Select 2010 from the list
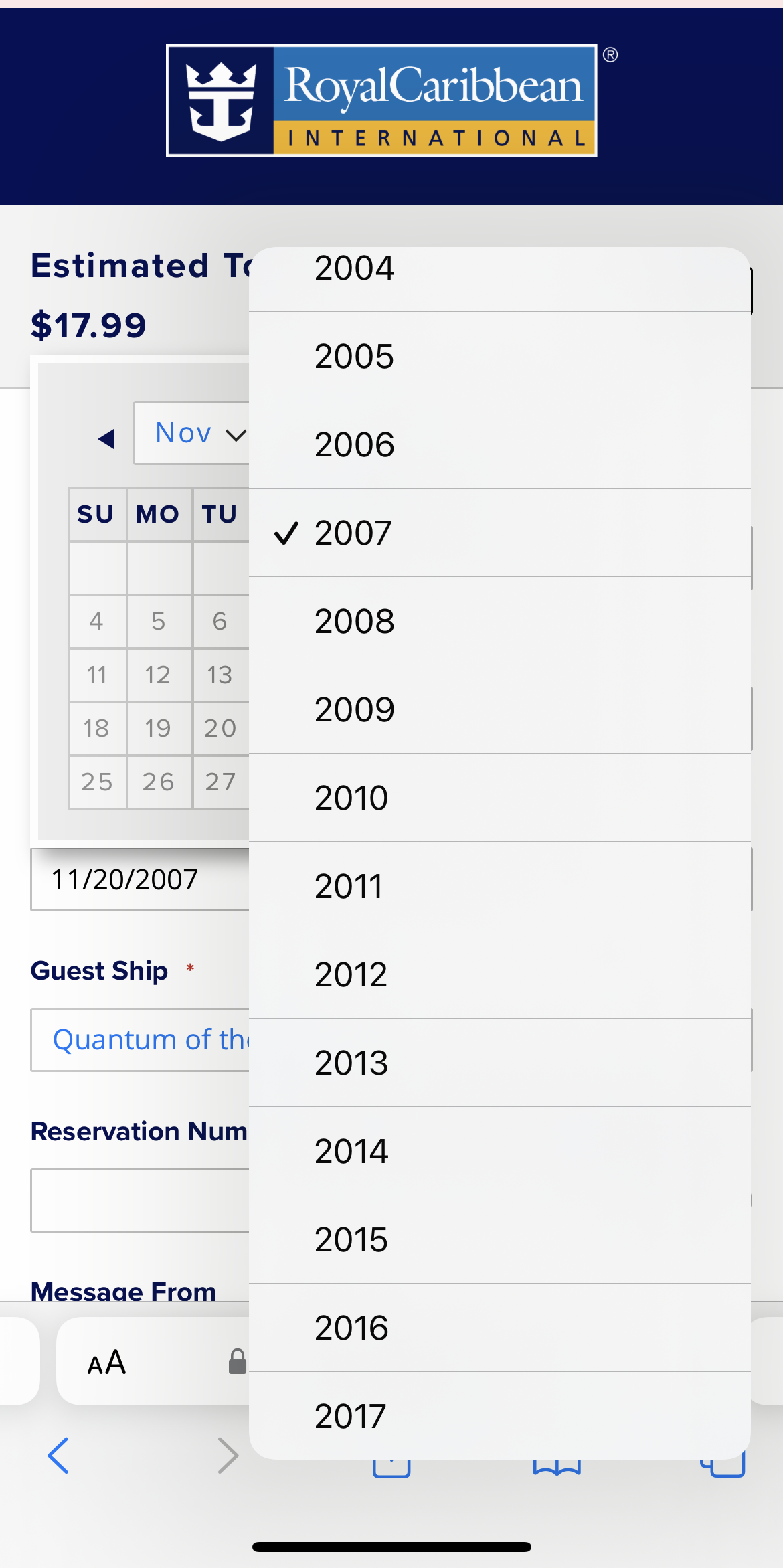 499,798
